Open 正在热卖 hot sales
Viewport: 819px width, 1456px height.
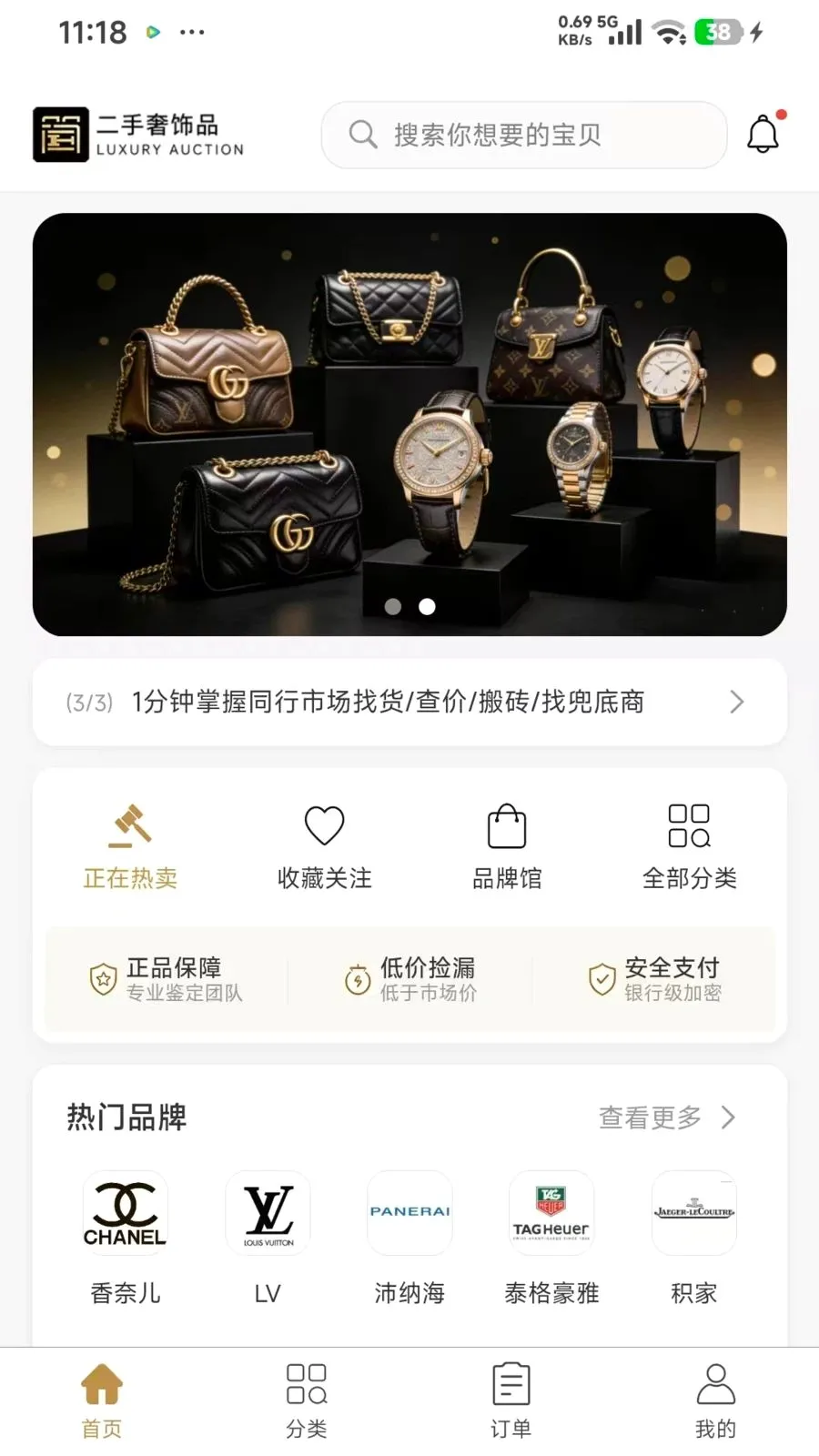[130, 846]
